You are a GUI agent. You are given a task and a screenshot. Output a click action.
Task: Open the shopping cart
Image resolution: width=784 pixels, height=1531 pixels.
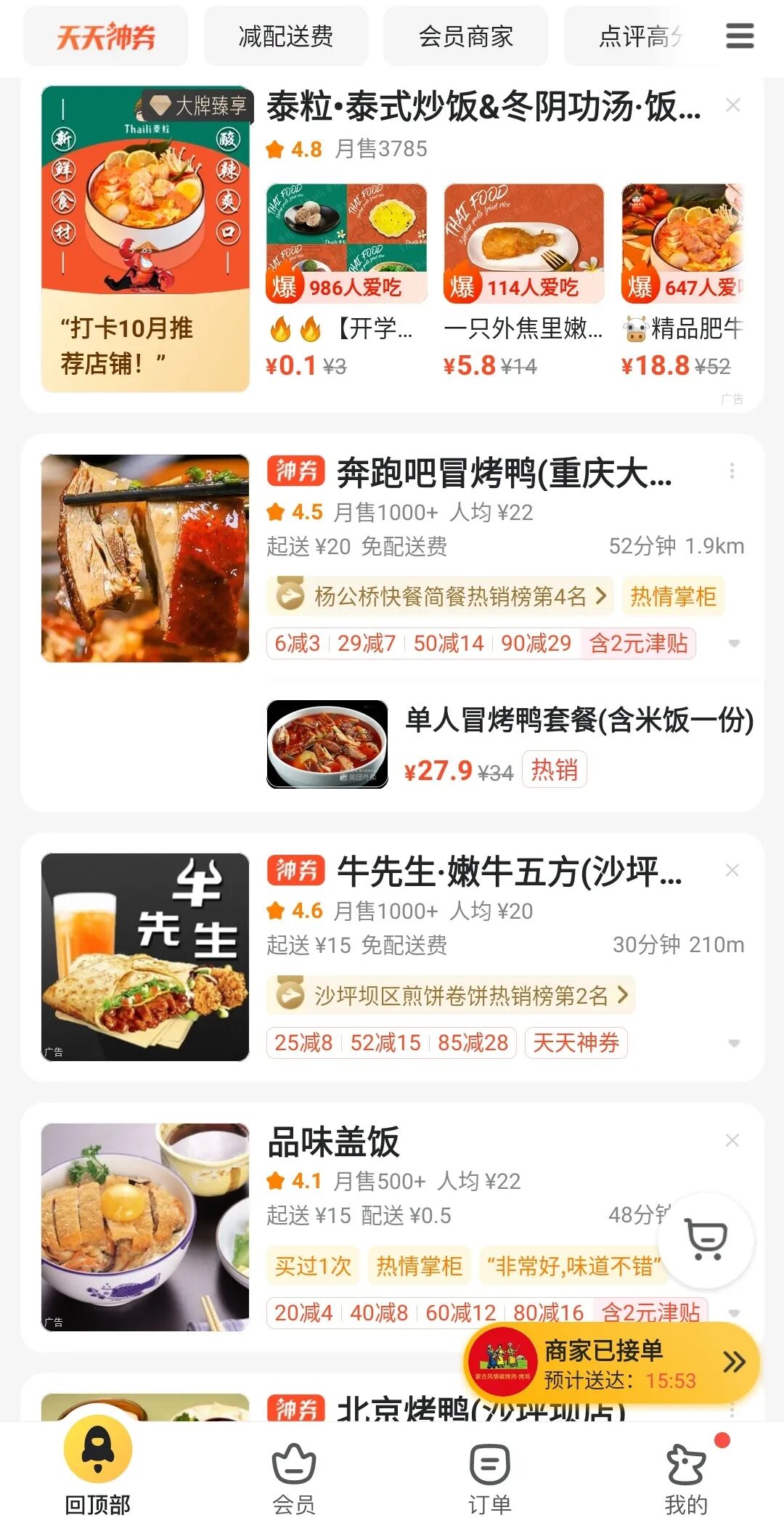coord(706,1239)
